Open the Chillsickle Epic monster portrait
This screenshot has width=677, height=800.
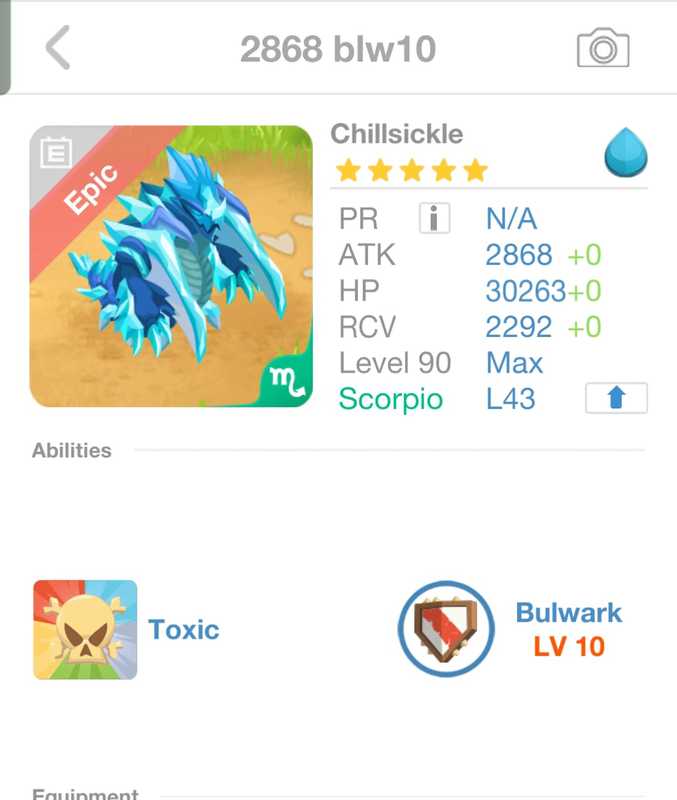171,266
